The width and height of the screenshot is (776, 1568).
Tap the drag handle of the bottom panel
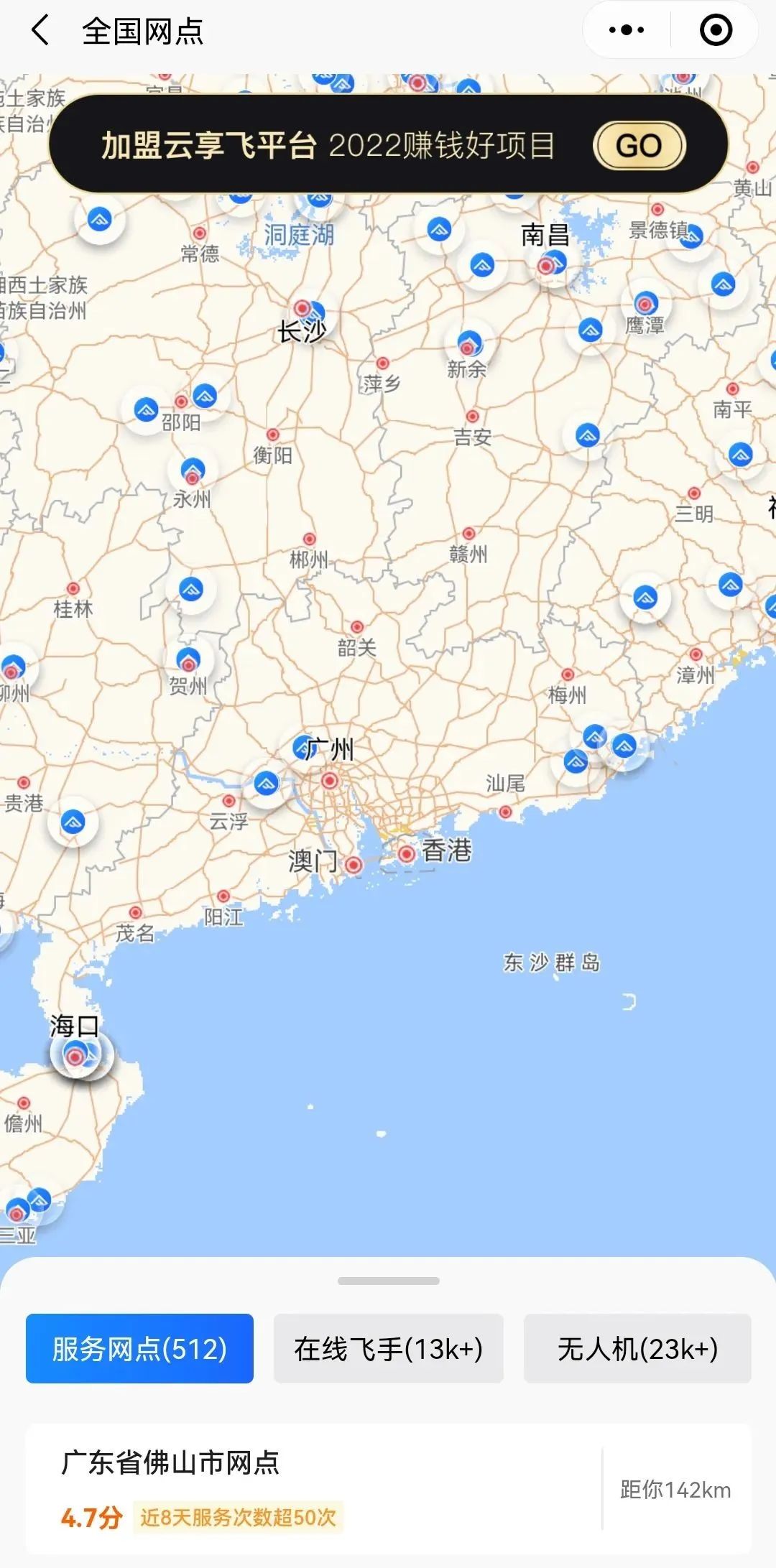(388, 1281)
